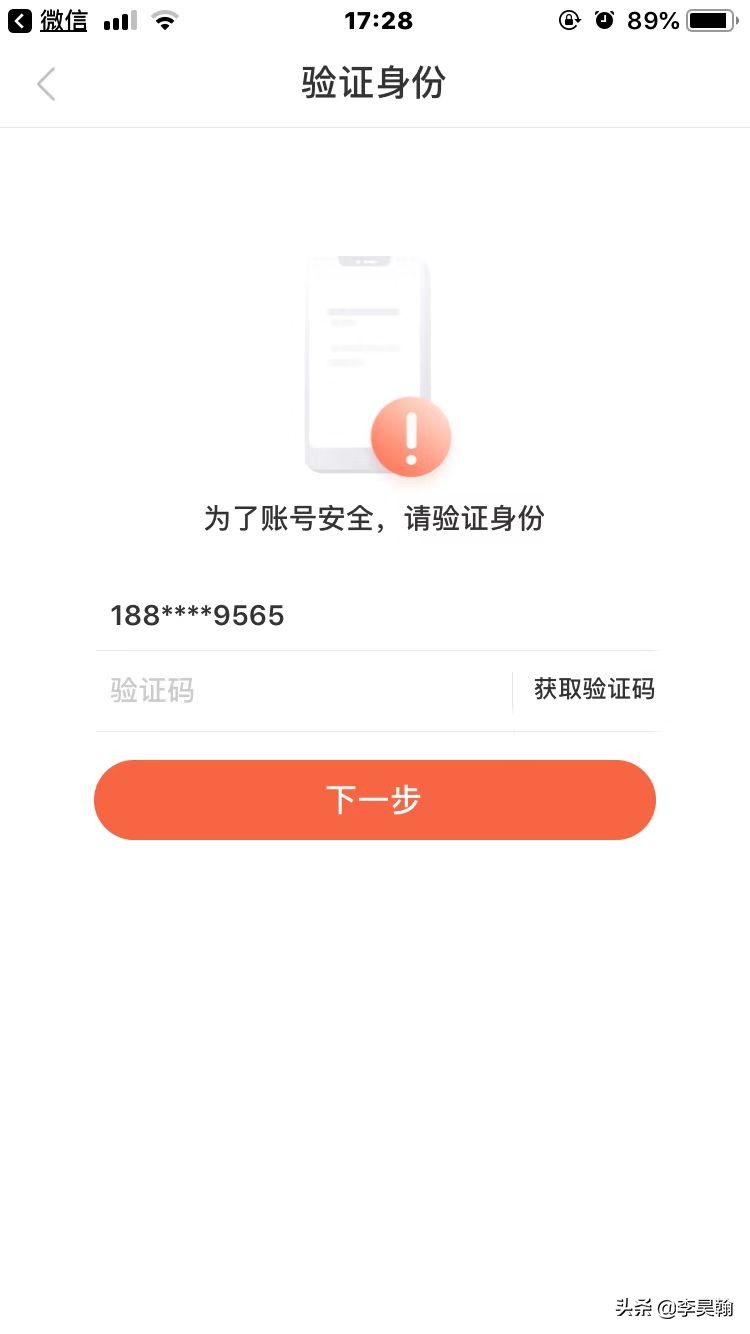Tap the orientation lock icon in status bar
Viewport: 750px width, 1334px height.
[x=569, y=18]
